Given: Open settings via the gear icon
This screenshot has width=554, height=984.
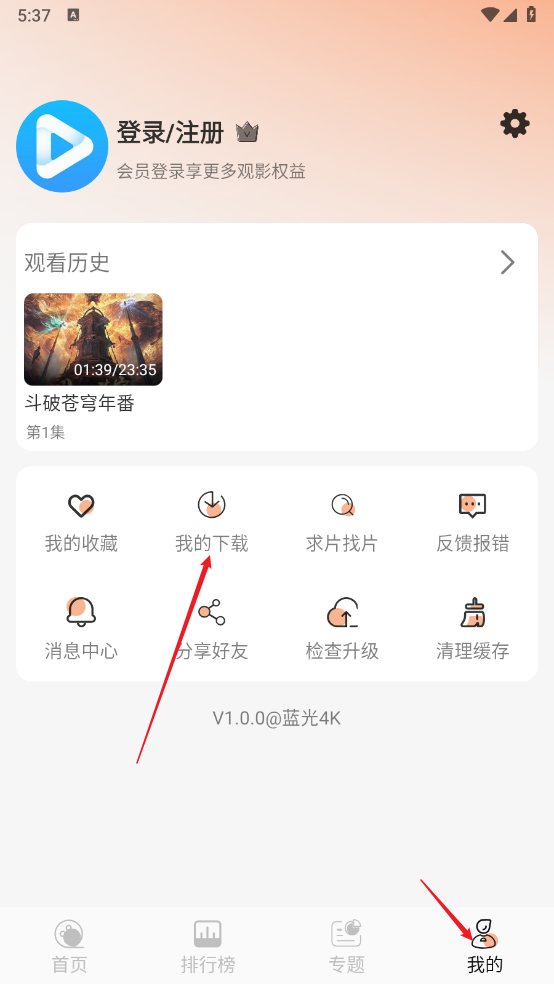Looking at the screenshot, I should tap(514, 124).
